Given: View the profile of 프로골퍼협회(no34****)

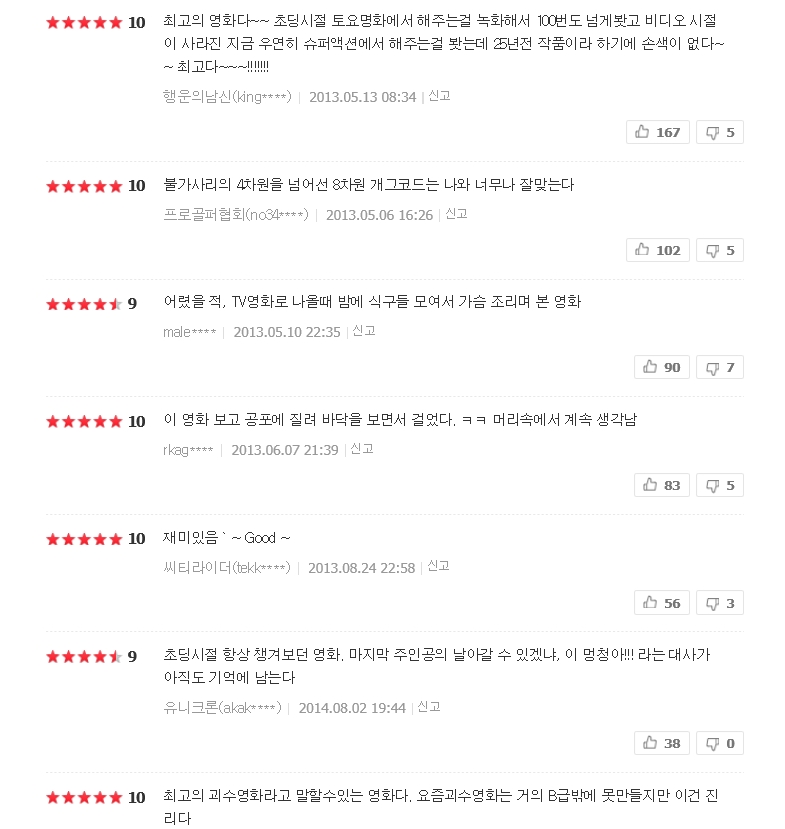Looking at the screenshot, I should point(236,215).
